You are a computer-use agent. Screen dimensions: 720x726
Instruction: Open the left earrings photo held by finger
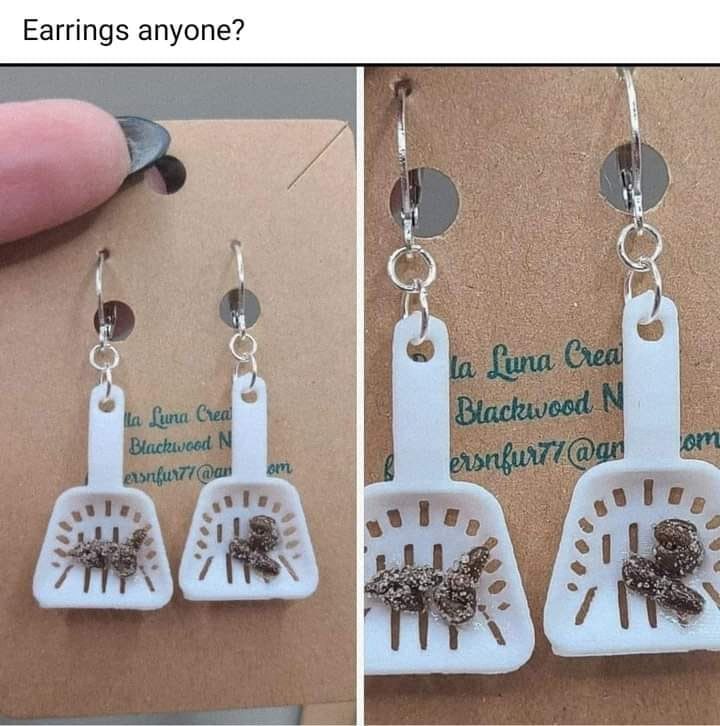click(x=178, y=395)
